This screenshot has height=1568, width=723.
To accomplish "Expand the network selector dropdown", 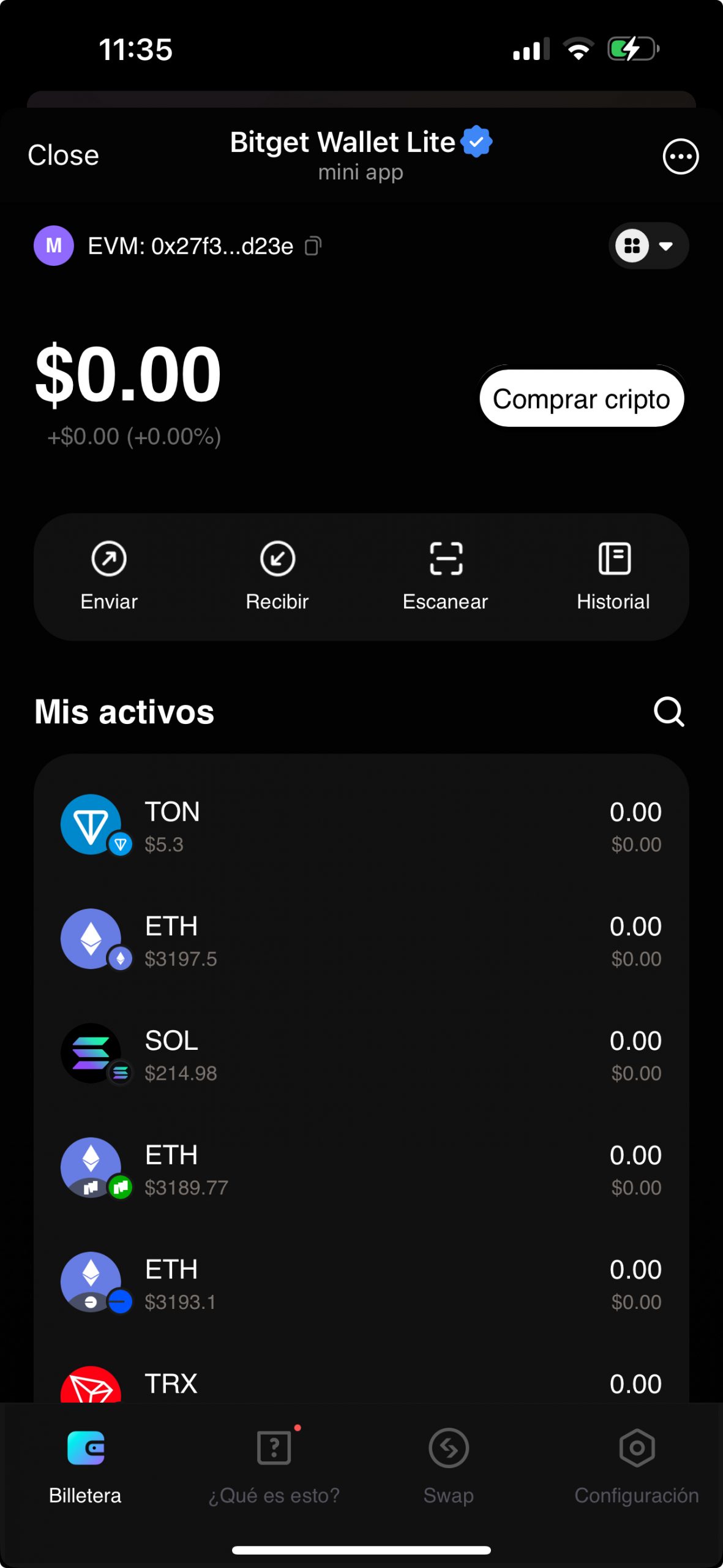I will (648, 246).
